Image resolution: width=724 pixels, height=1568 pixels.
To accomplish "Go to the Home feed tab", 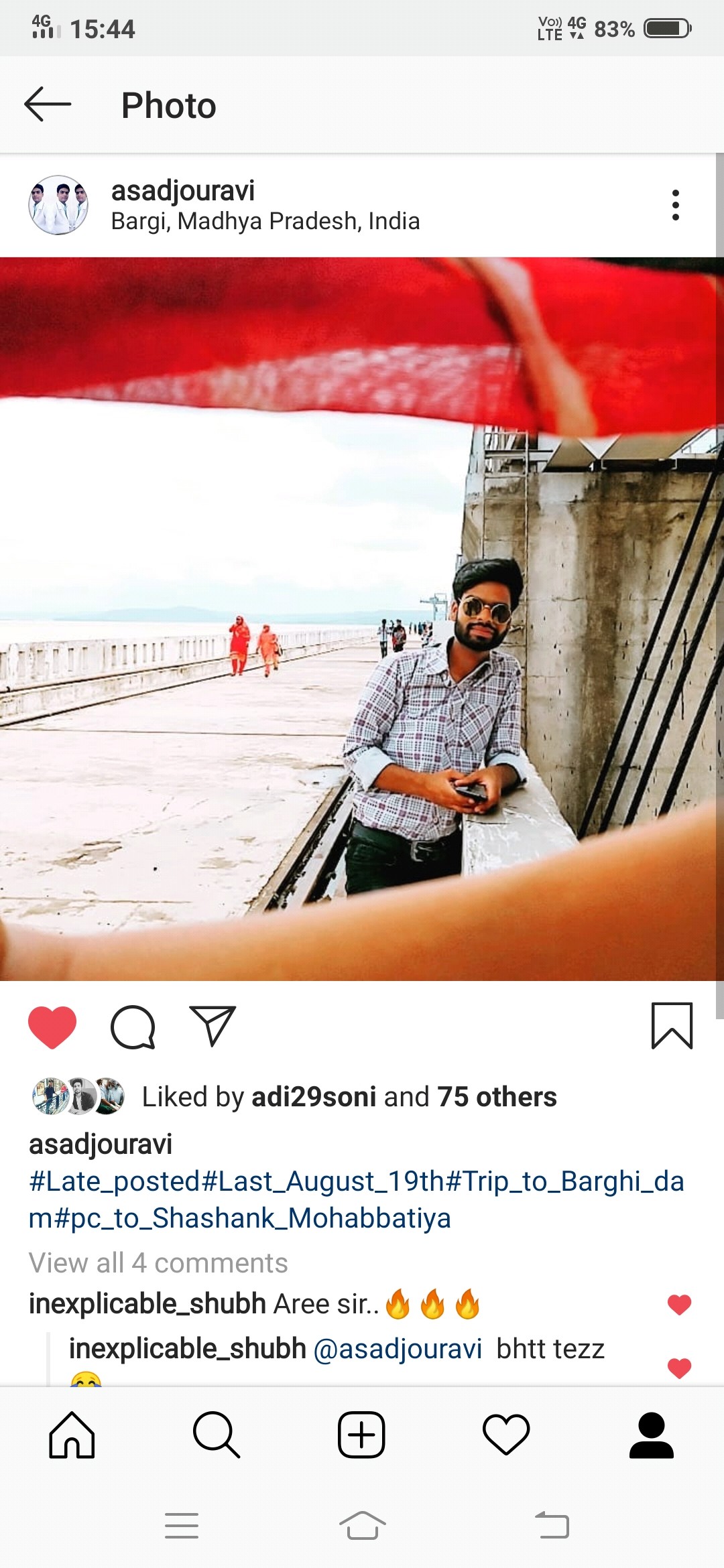I will (x=72, y=1435).
